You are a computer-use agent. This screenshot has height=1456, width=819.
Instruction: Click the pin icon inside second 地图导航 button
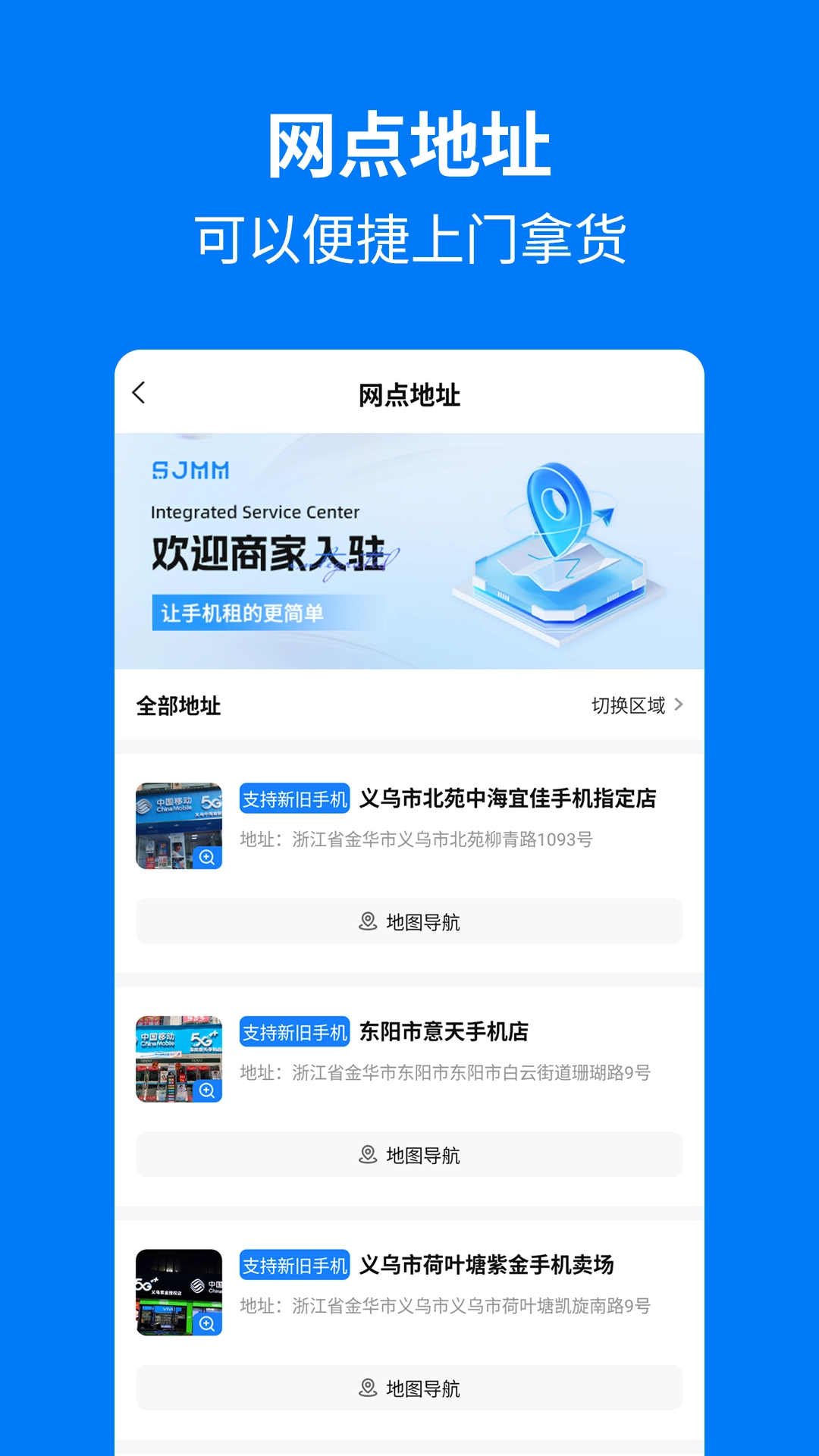click(x=367, y=1155)
